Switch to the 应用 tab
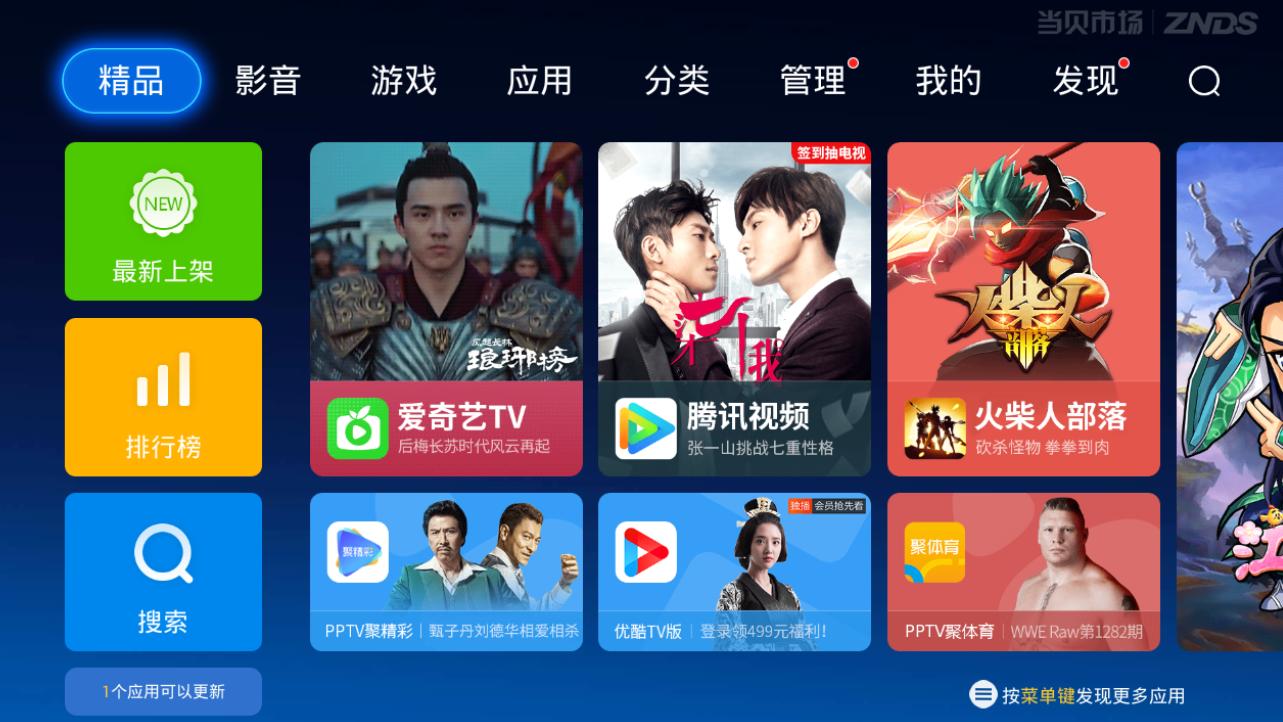Image resolution: width=1283 pixels, height=722 pixels. (540, 81)
